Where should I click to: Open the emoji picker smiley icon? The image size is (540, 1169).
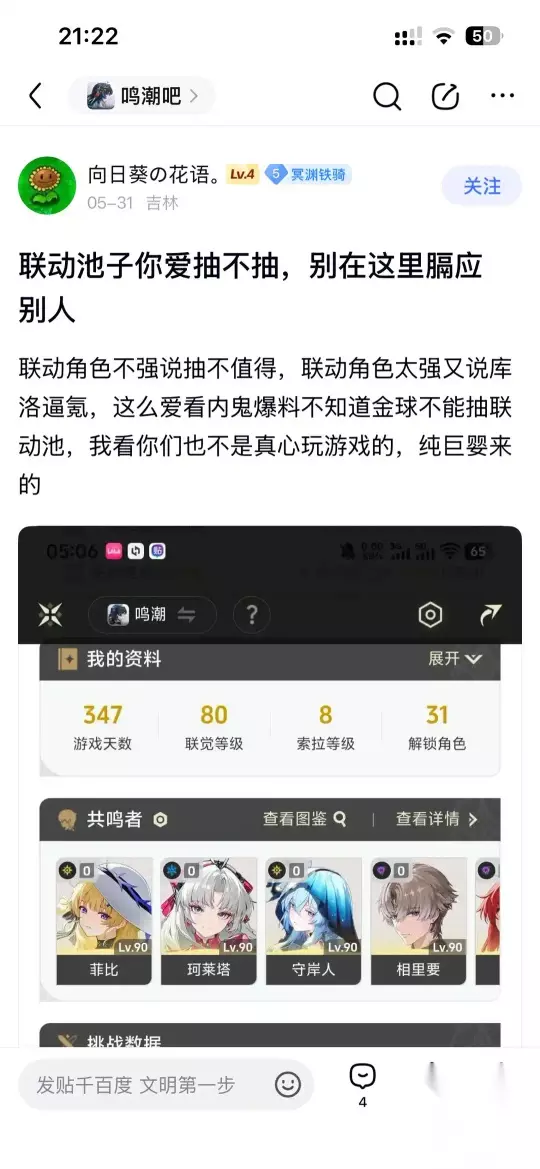[x=288, y=1085]
